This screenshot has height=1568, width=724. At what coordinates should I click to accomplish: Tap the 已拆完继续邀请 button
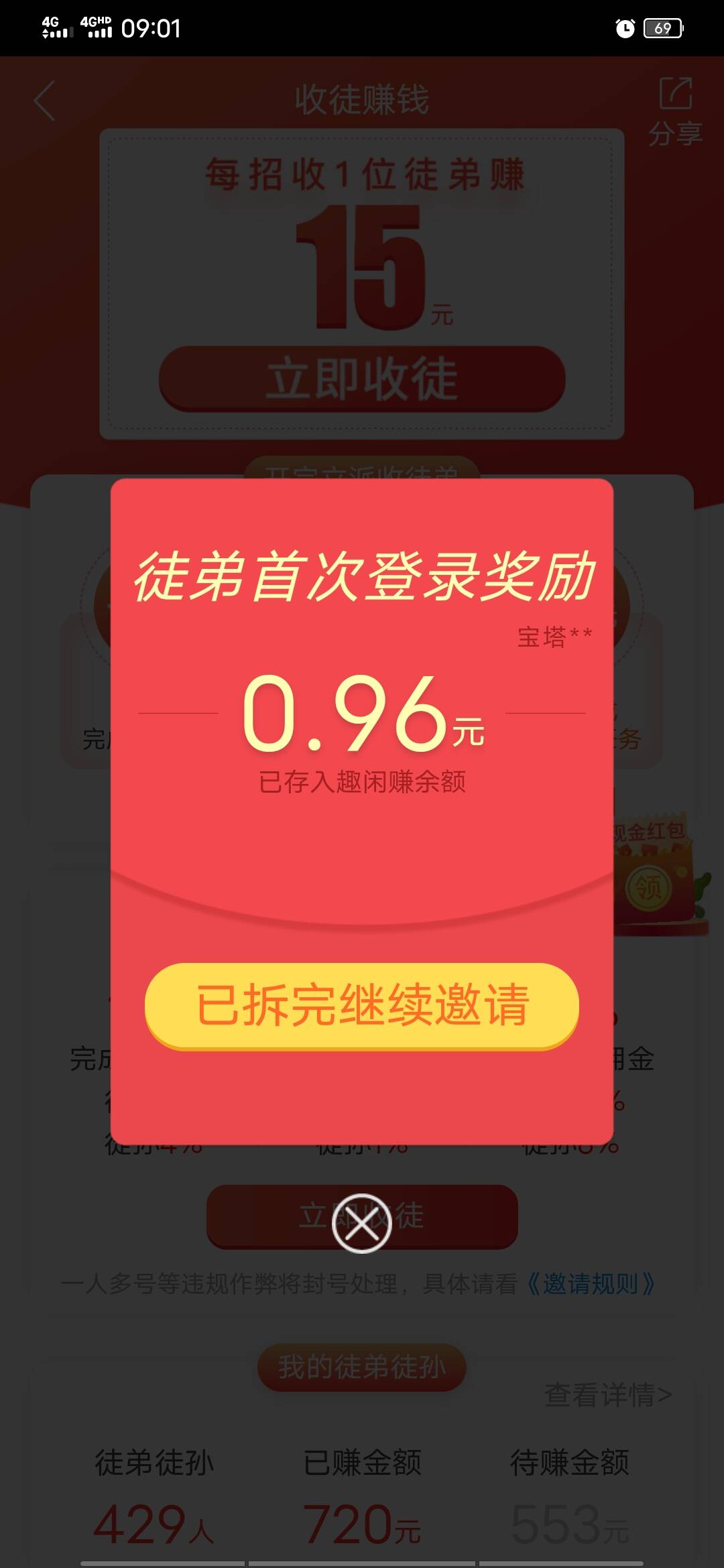tap(362, 1004)
